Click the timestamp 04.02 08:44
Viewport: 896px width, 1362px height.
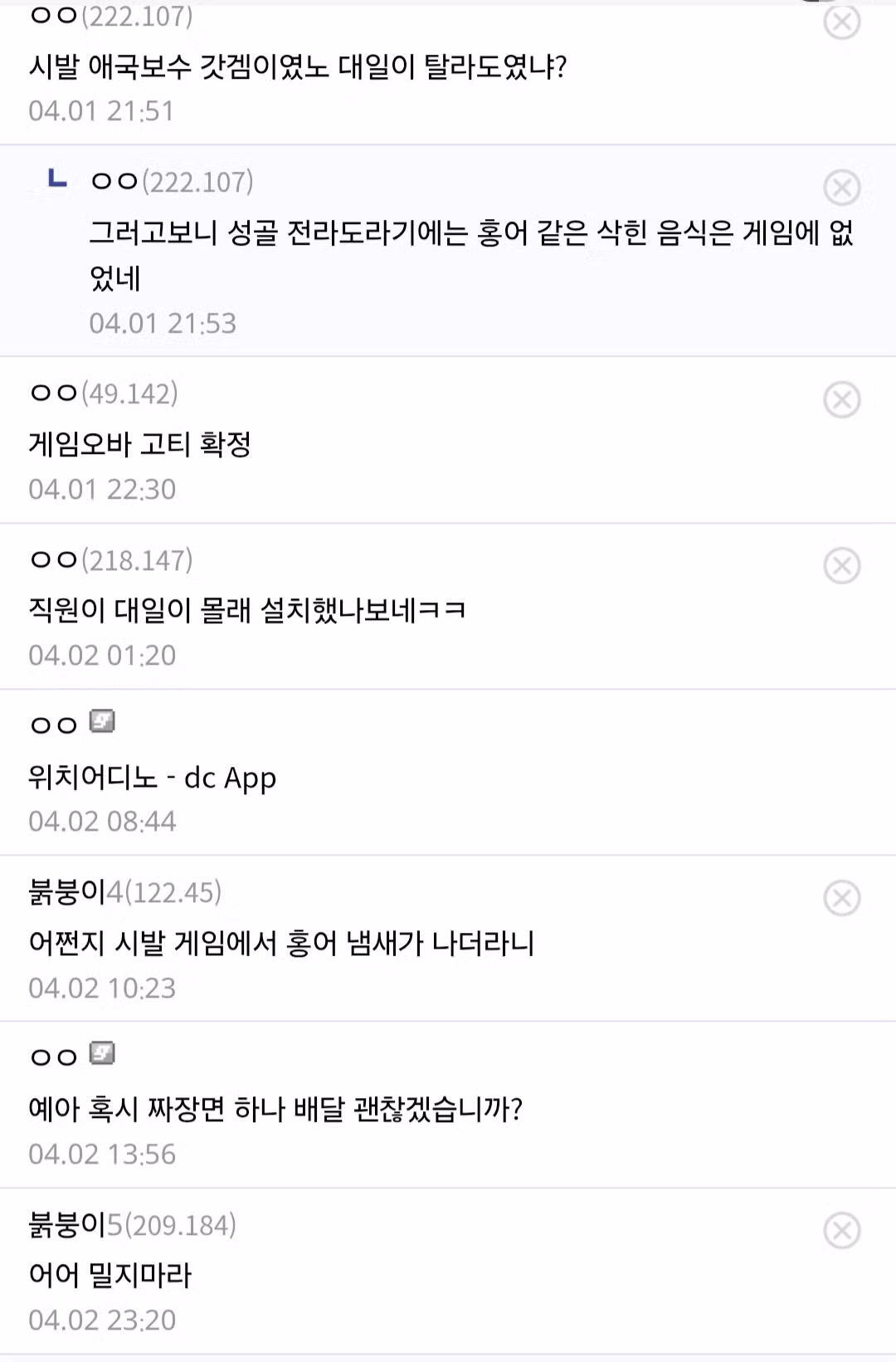(101, 822)
